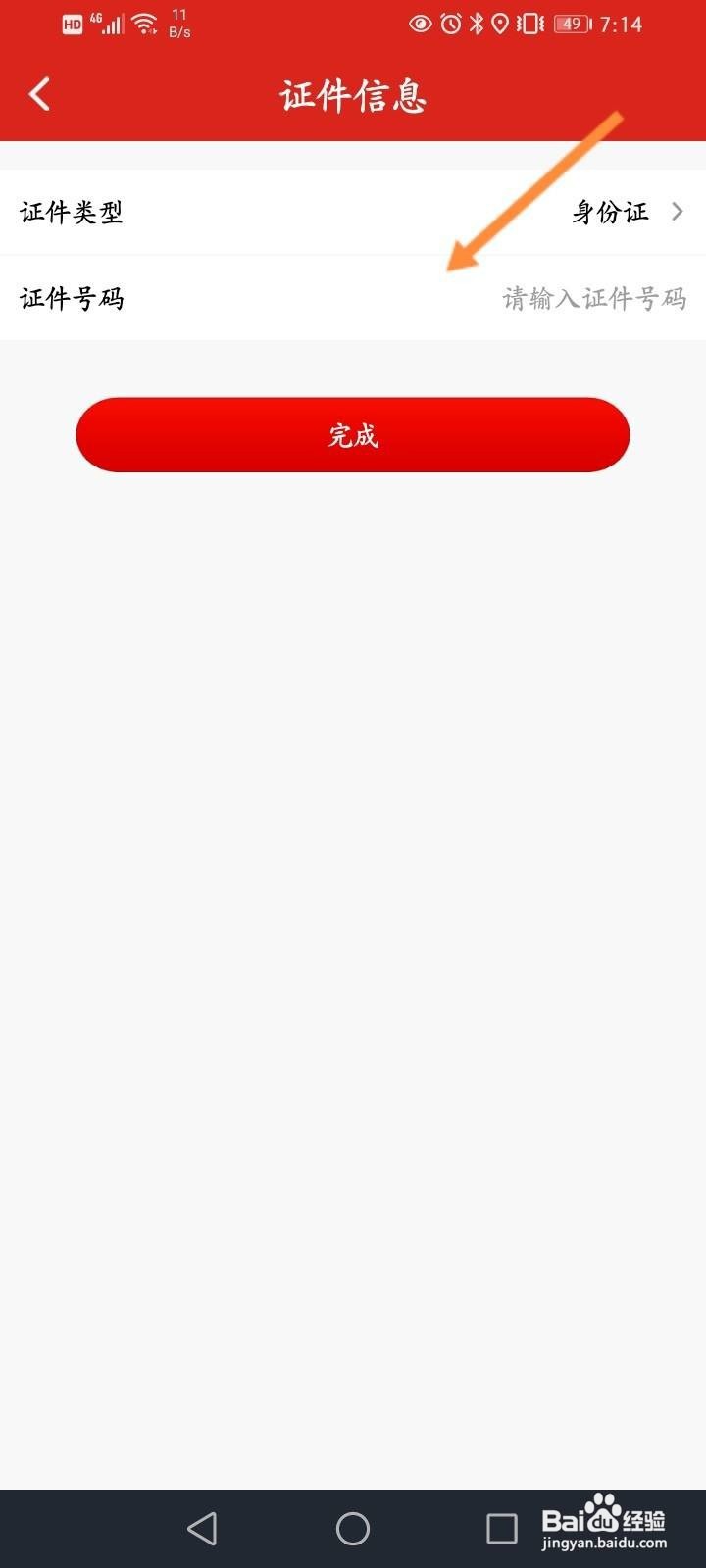Screen dimensions: 706x1568
Task: Tap the red 完成 button to finish
Action: [353, 434]
